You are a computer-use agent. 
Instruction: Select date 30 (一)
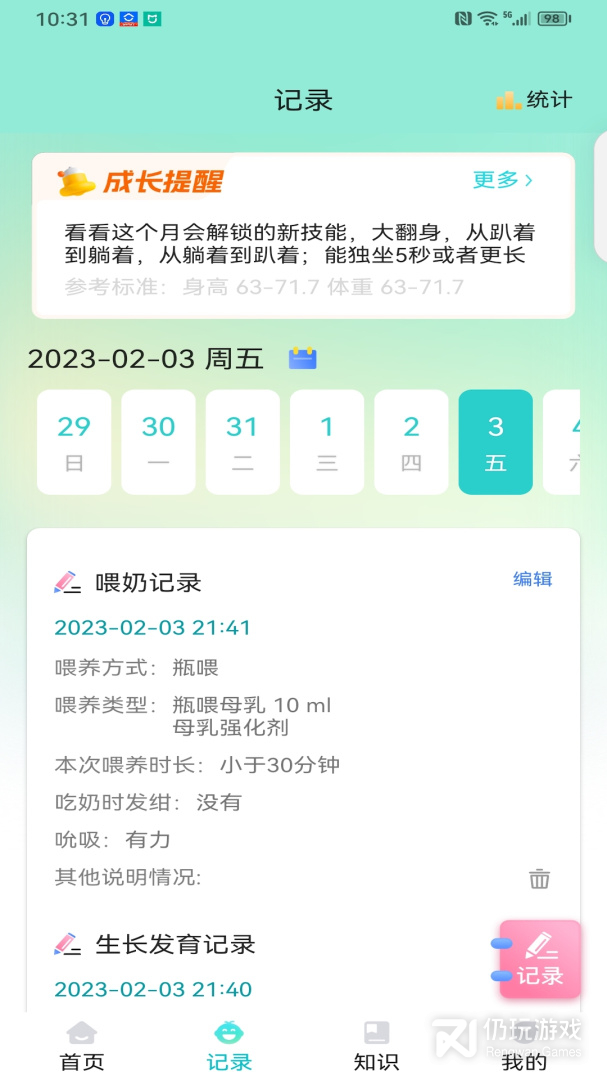click(158, 442)
